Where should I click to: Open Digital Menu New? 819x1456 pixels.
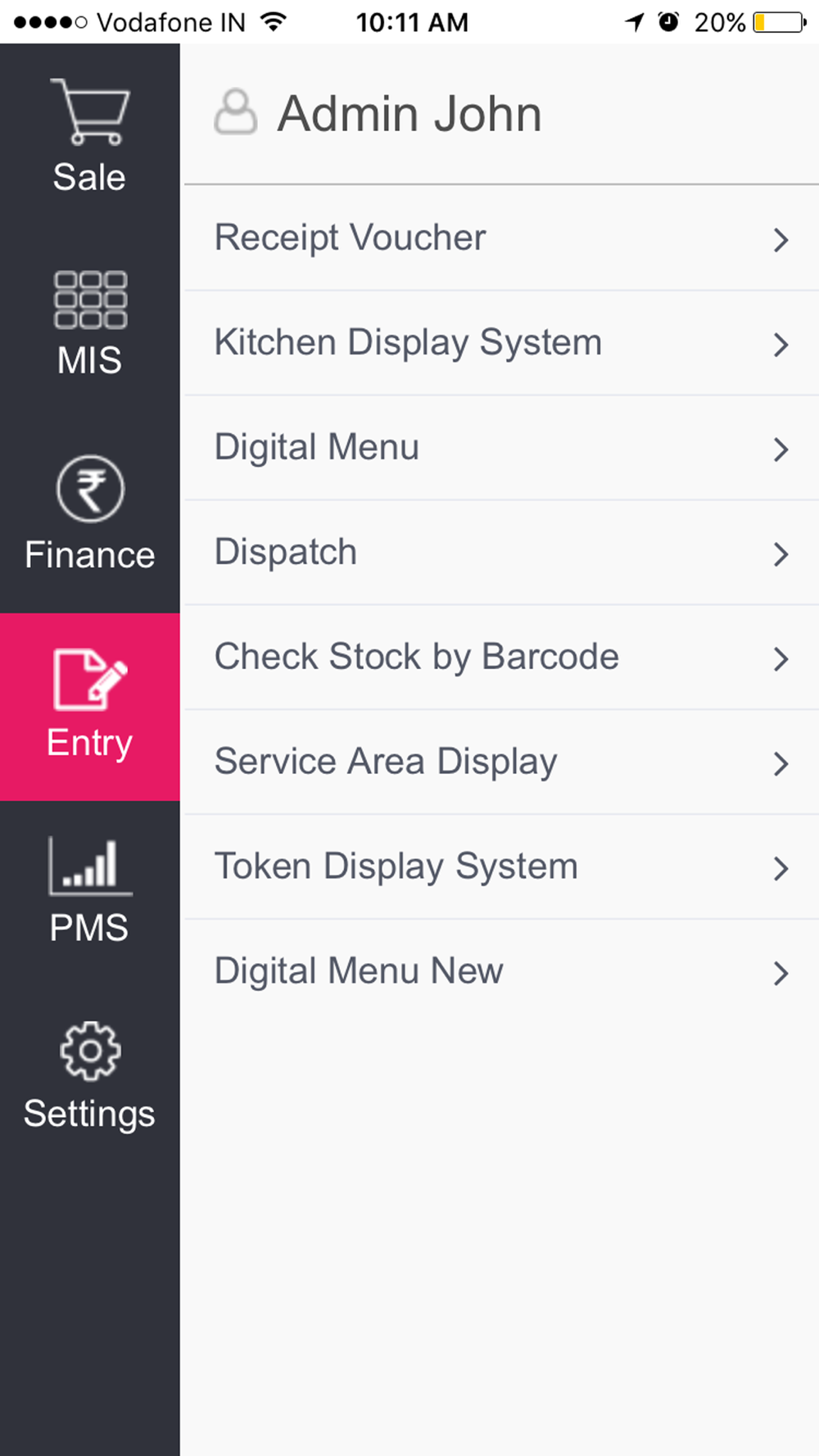pyautogui.click(x=501, y=972)
